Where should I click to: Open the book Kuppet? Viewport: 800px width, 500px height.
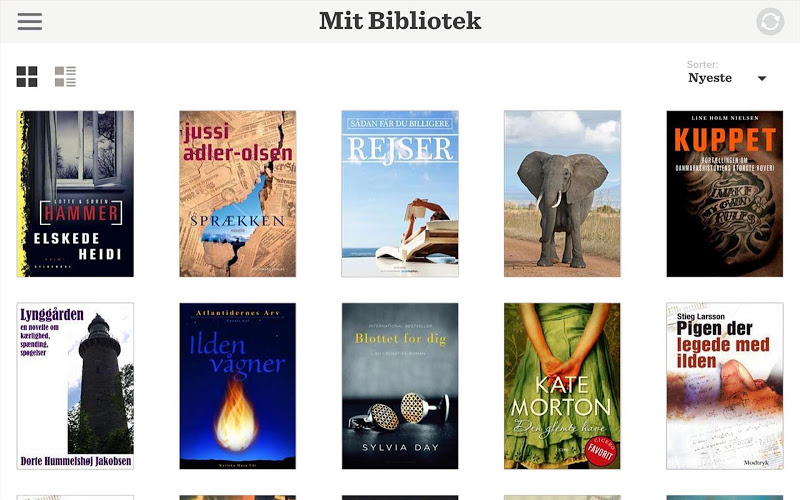pyautogui.click(x=724, y=194)
